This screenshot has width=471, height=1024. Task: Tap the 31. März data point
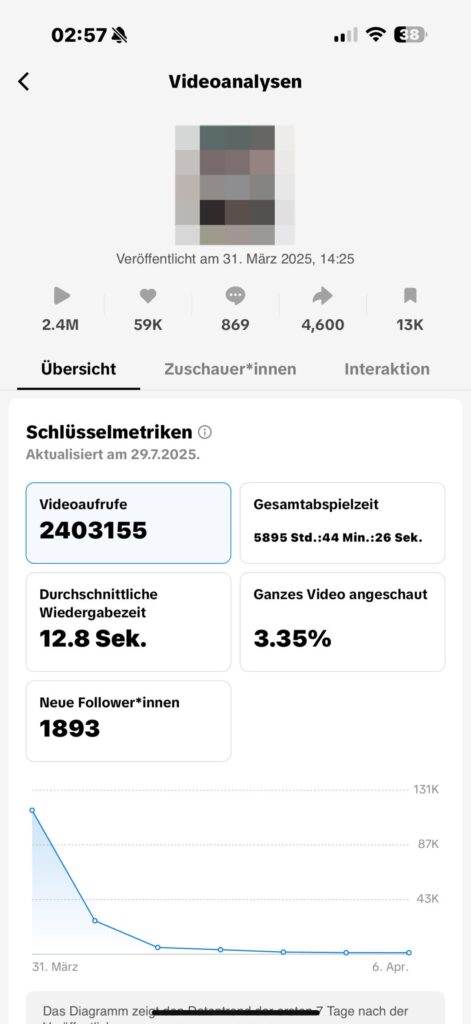(x=32, y=810)
